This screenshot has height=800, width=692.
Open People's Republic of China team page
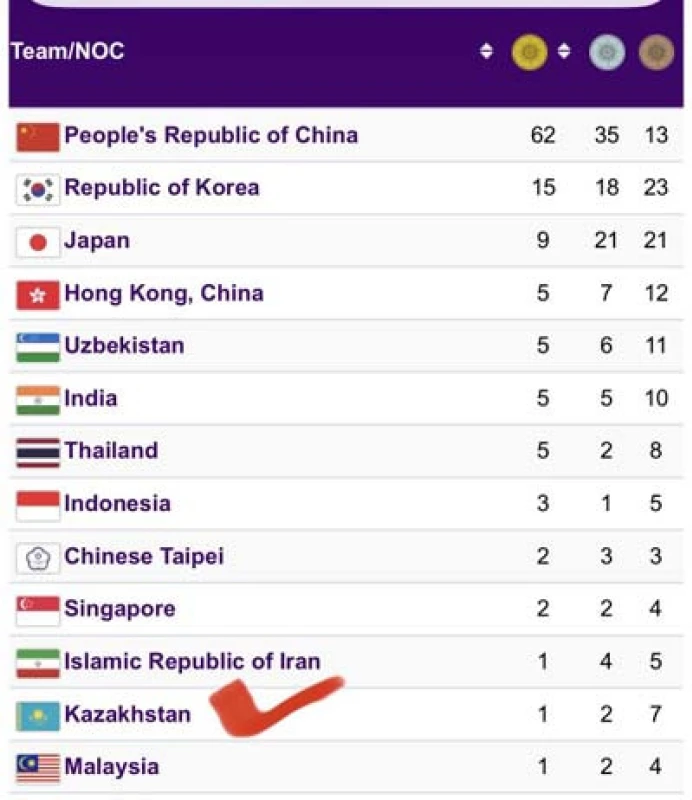[x=210, y=135]
